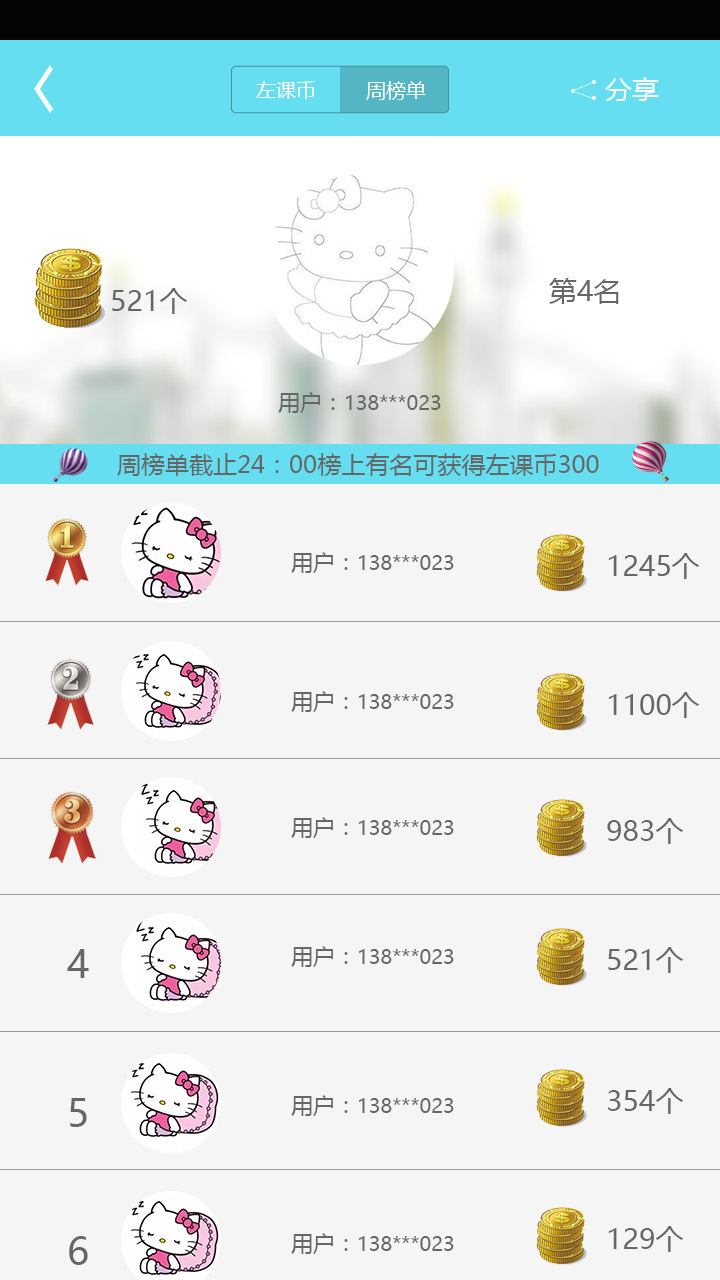The height and width of the screenshot is (1280, 720).
Task: Open the rank 4 row with 521个
Action: tap(360, 963)
